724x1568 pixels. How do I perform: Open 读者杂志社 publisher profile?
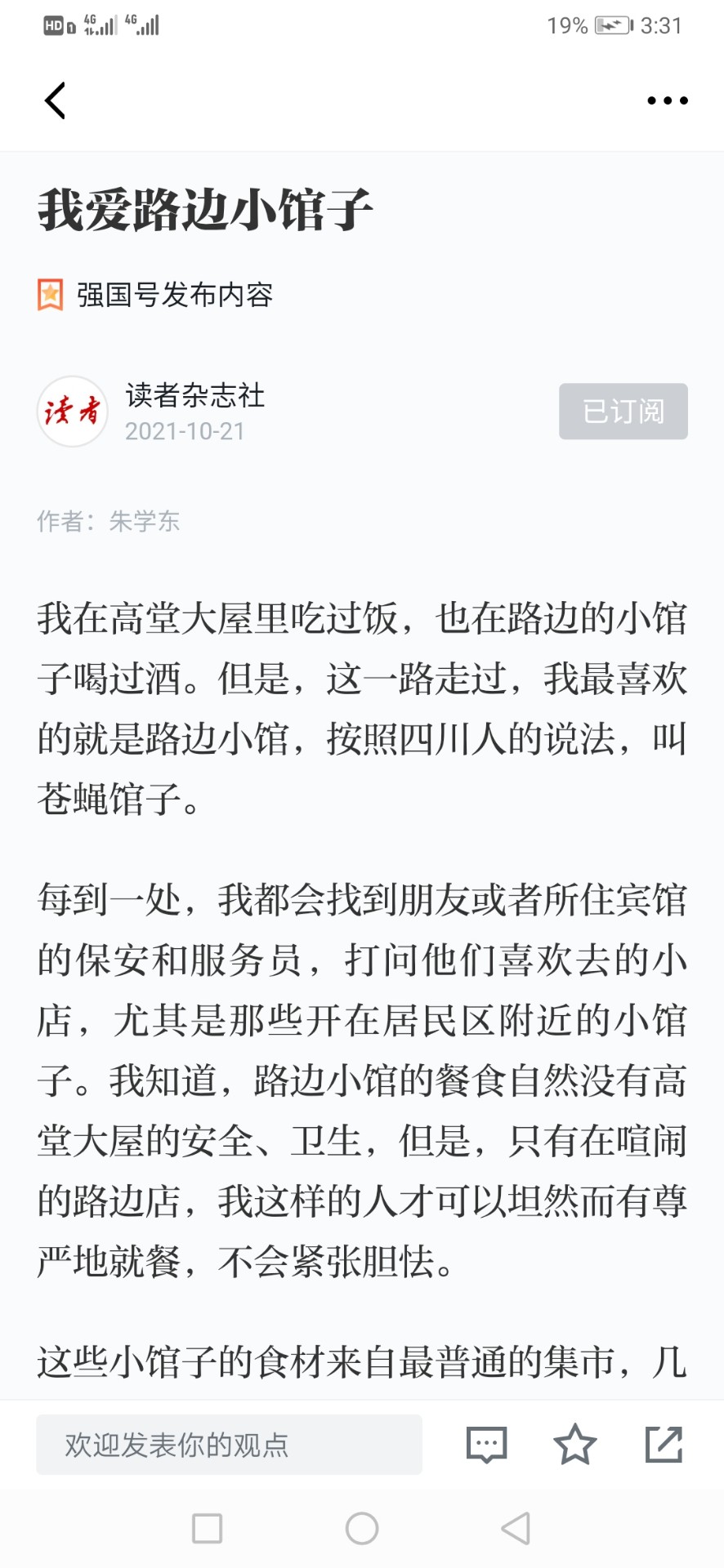click(x=194, y=395)
